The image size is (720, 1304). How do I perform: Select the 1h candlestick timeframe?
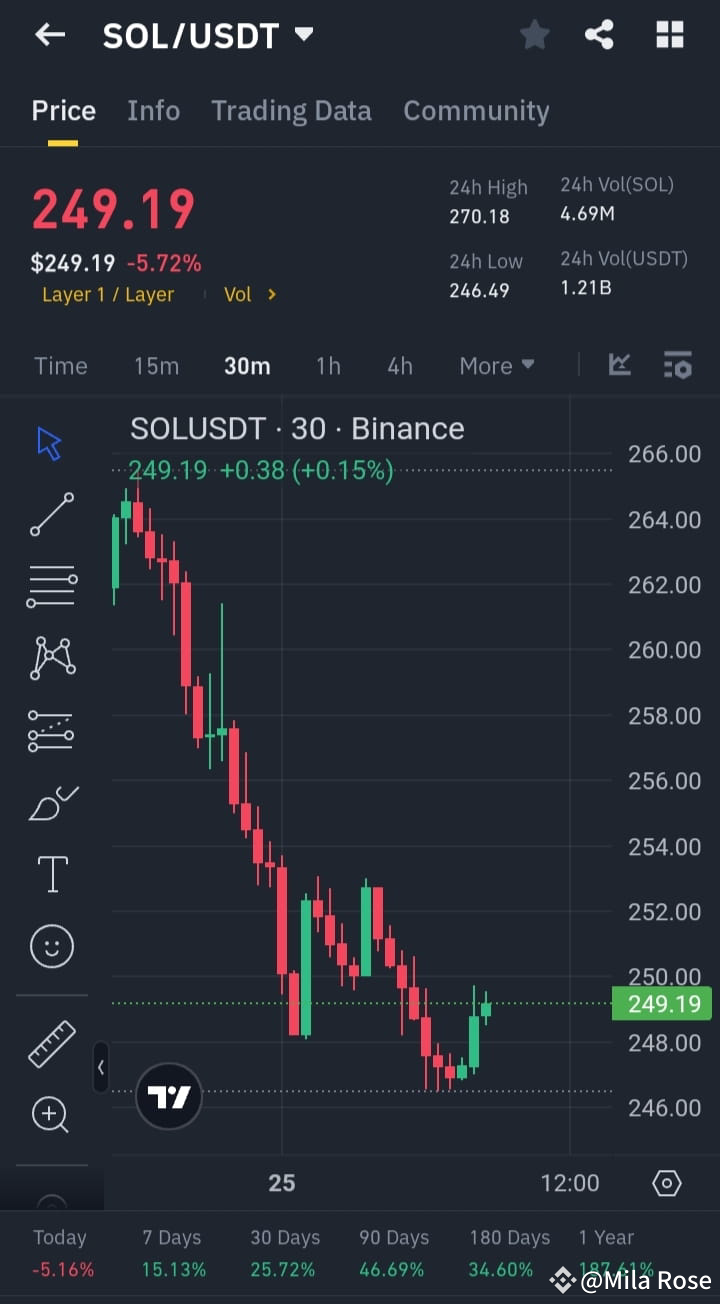click(x=328, y=366)
